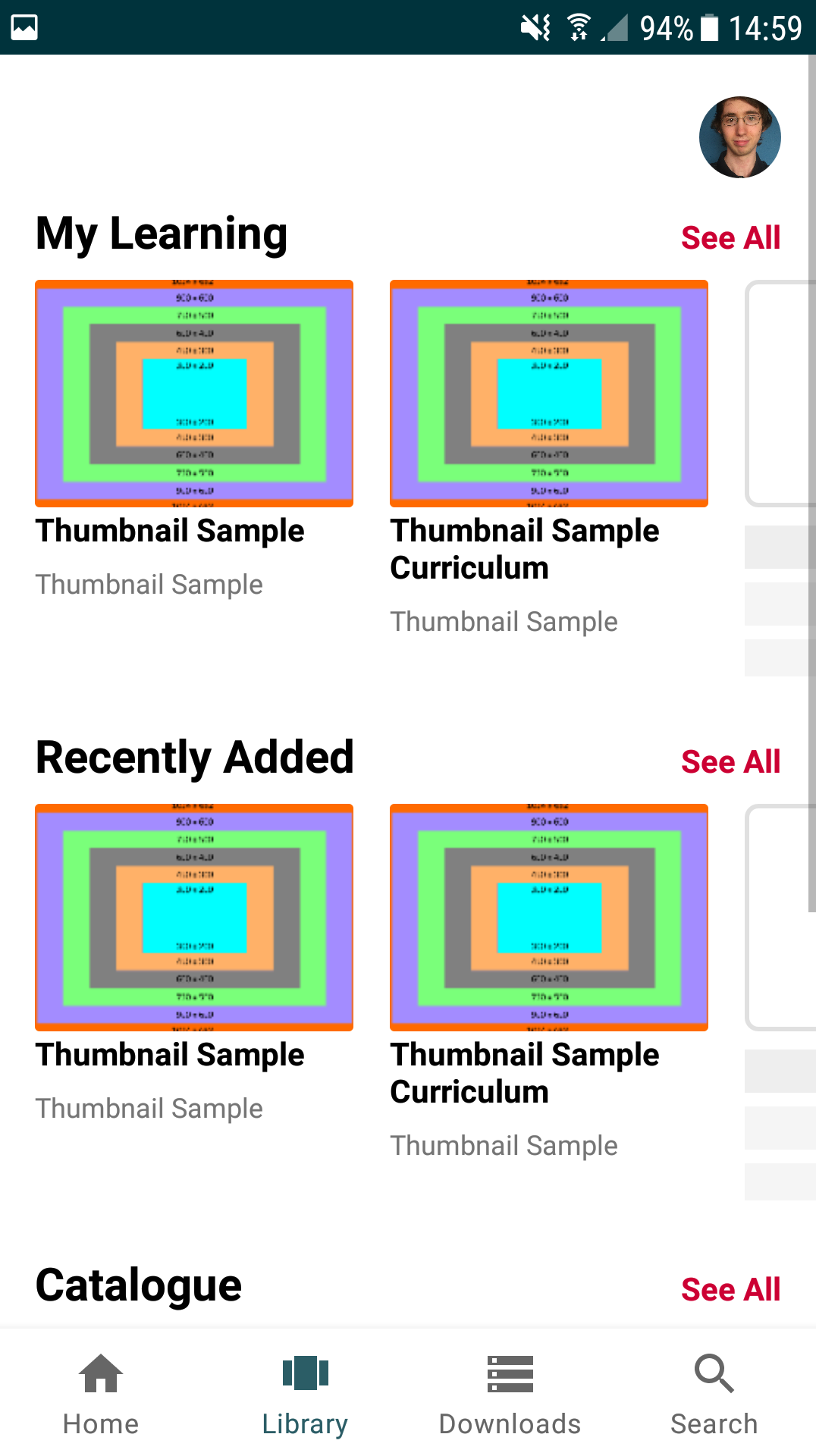Open See All for Recently Added

731,762
